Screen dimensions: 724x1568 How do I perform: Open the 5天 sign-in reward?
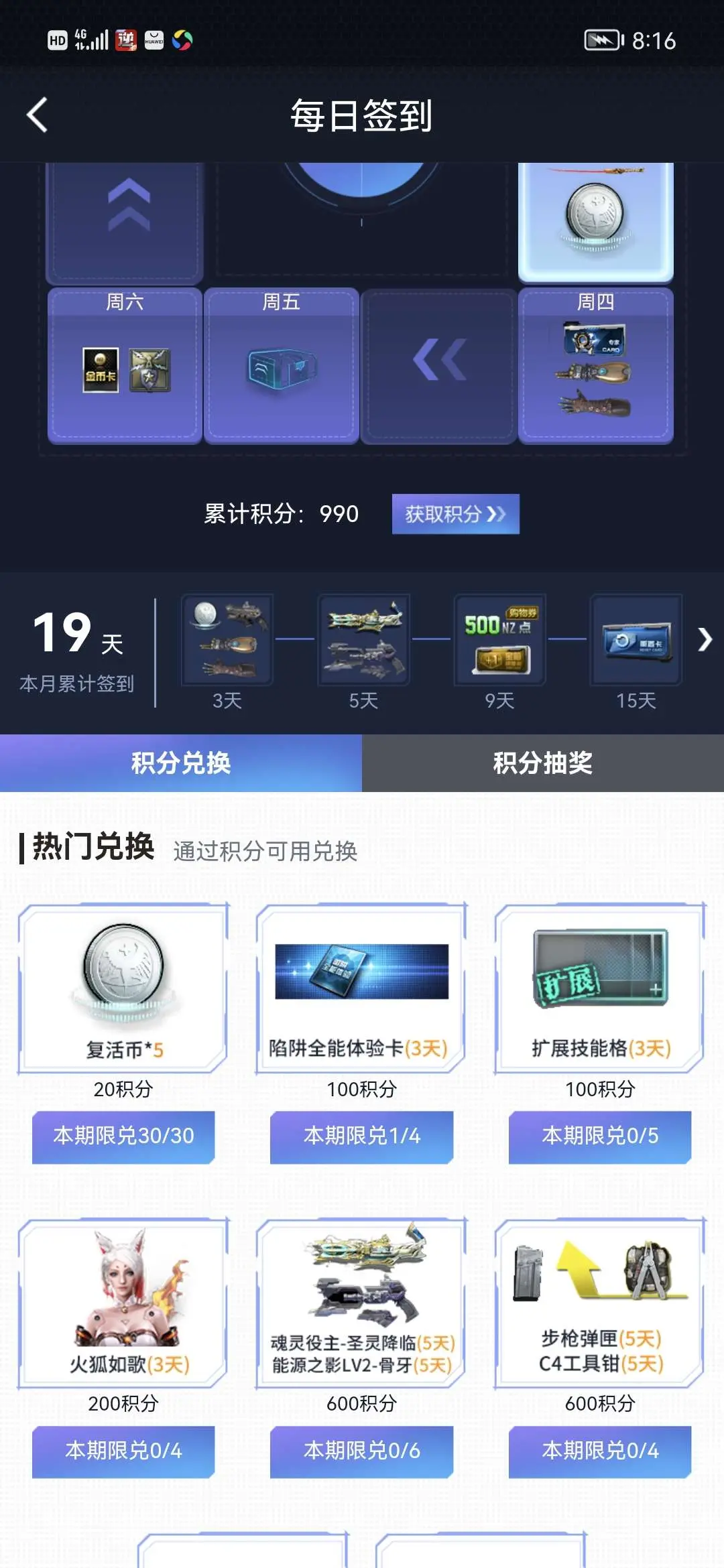(363, 640)
